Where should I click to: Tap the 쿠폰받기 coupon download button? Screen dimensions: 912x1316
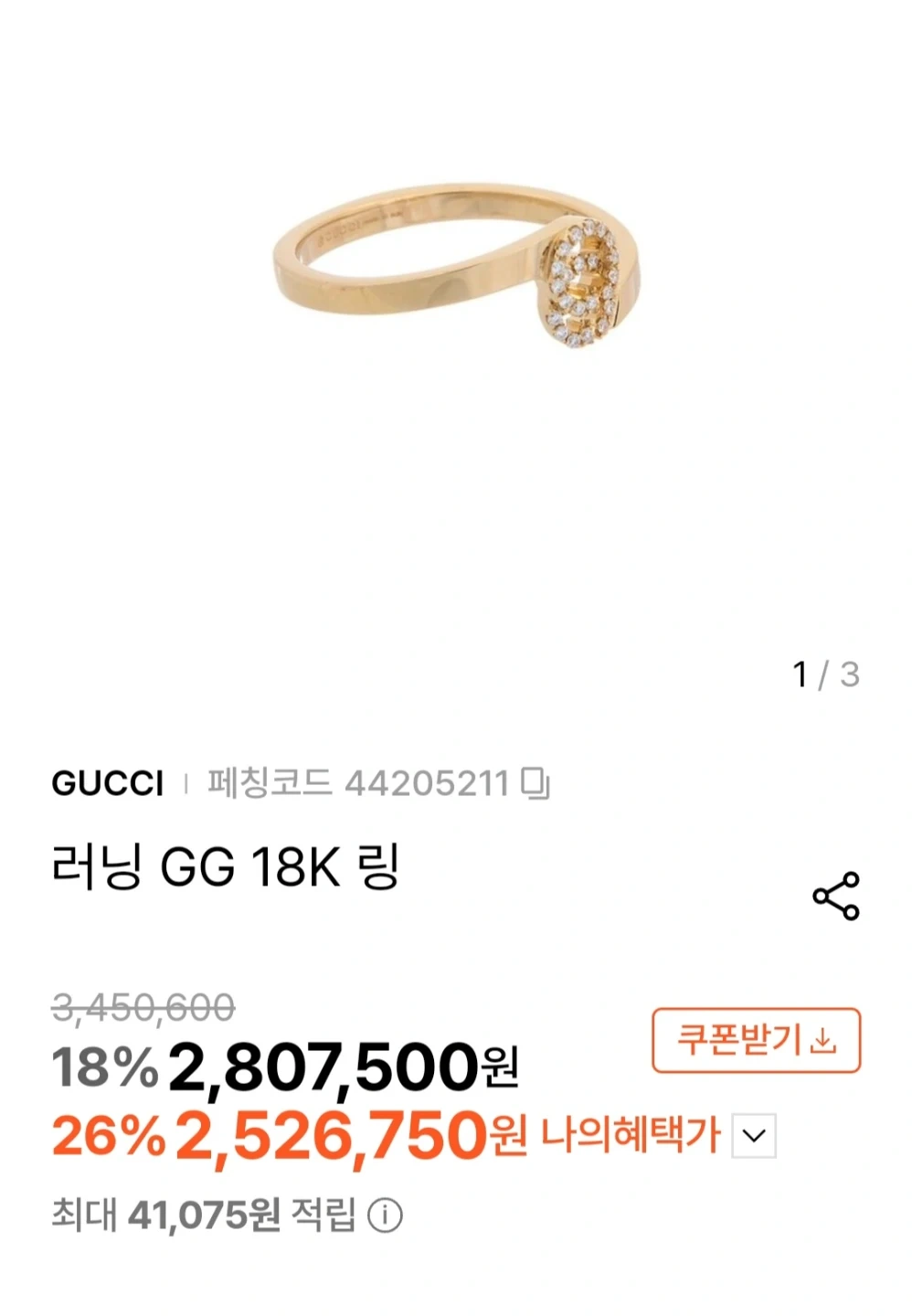[x=756, y=1040]
